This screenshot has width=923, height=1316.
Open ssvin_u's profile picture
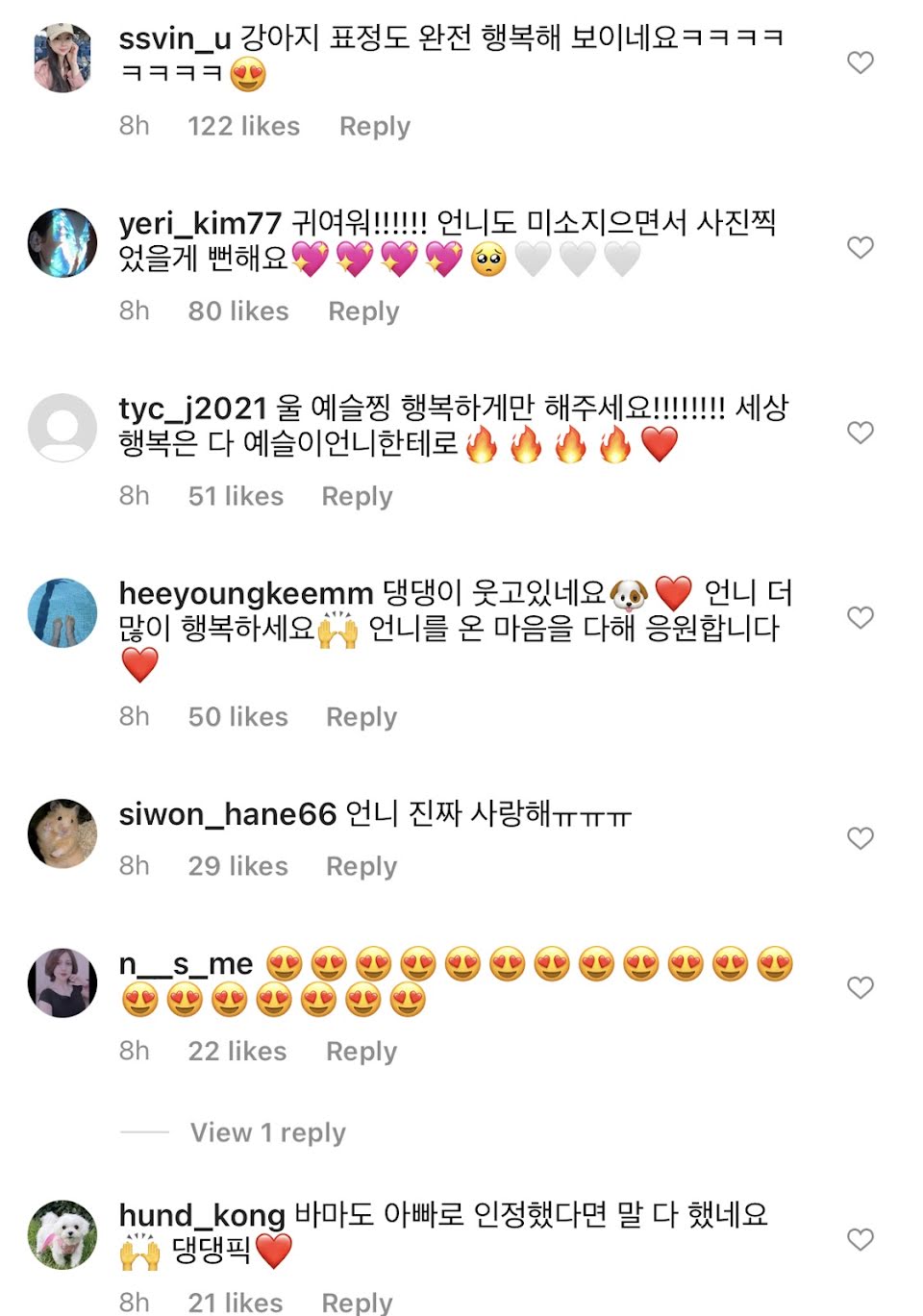tap(62, 58)
